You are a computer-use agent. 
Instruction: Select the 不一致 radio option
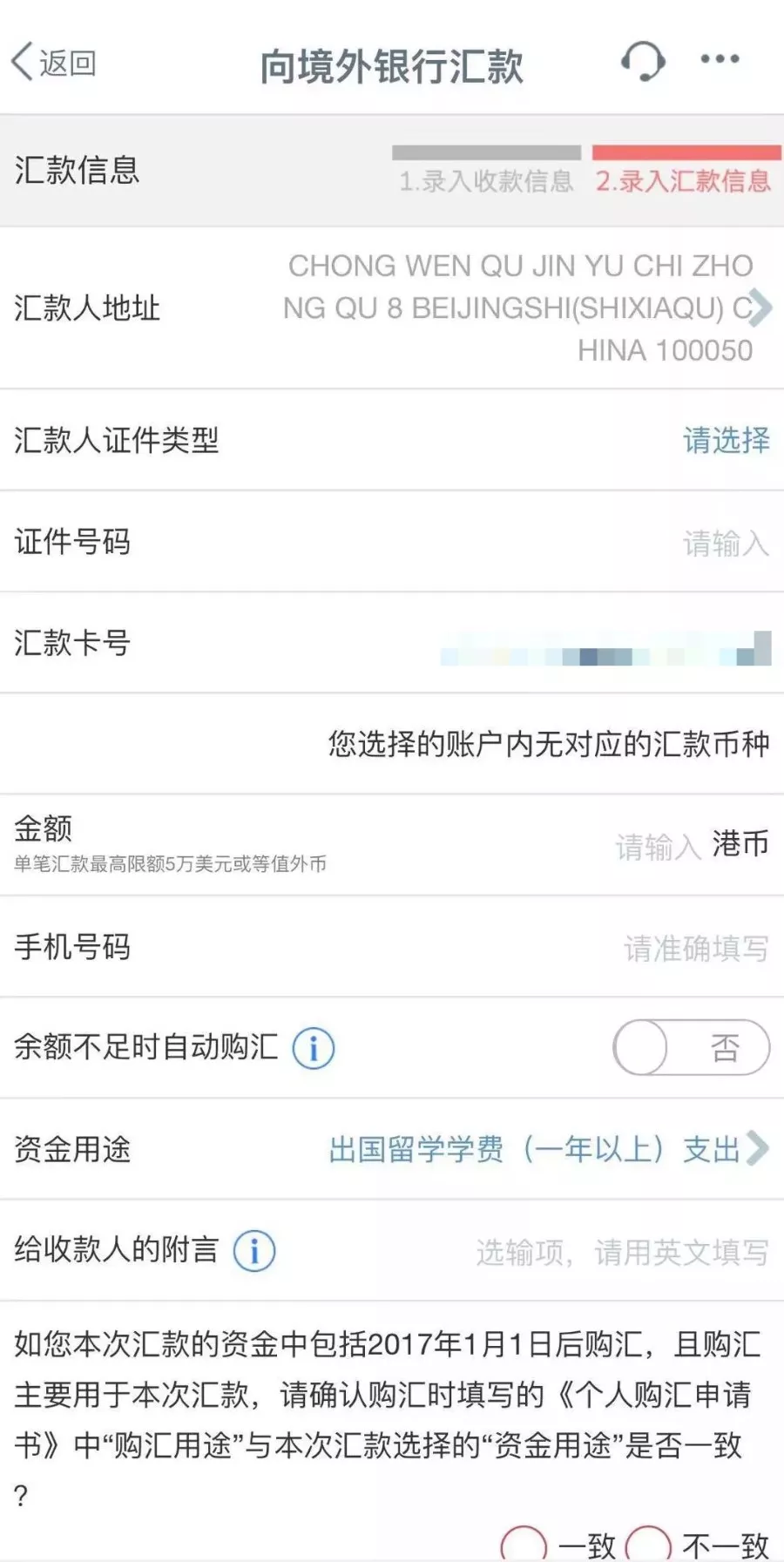649,1544
